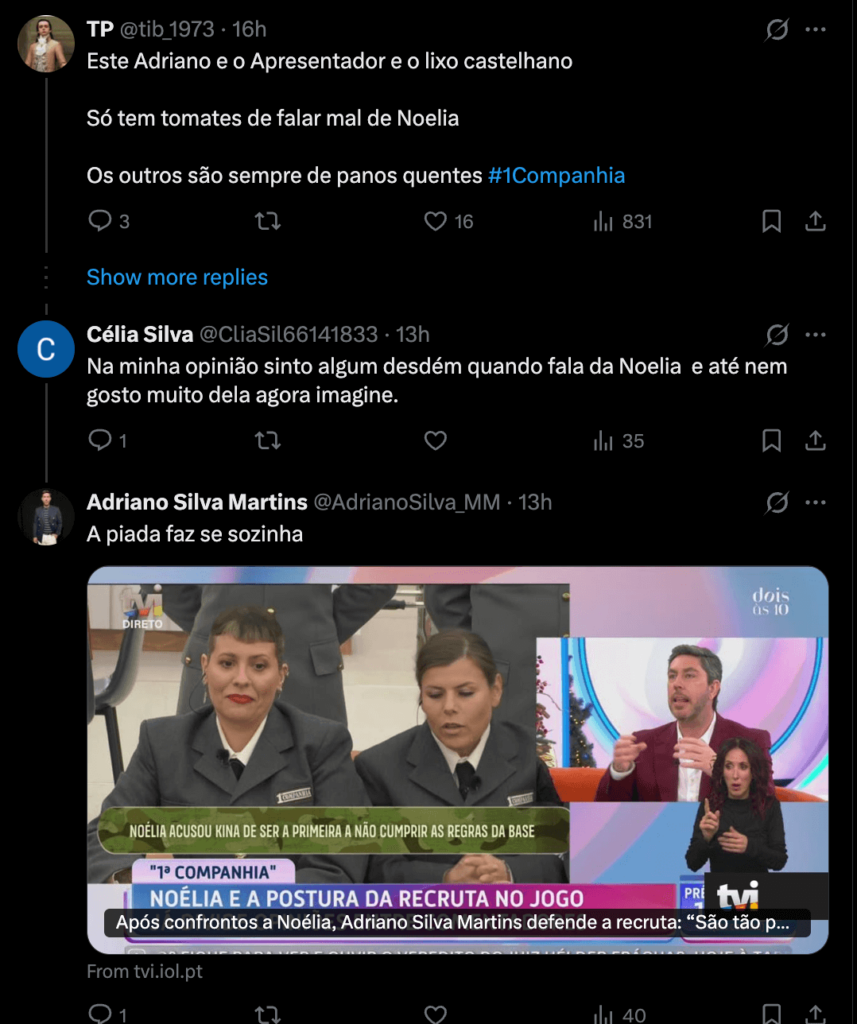Image resolution: width=857 pixels, height=1024 pixels.
Task: Bookmark Célia Silva's reply
Action: 771,440
